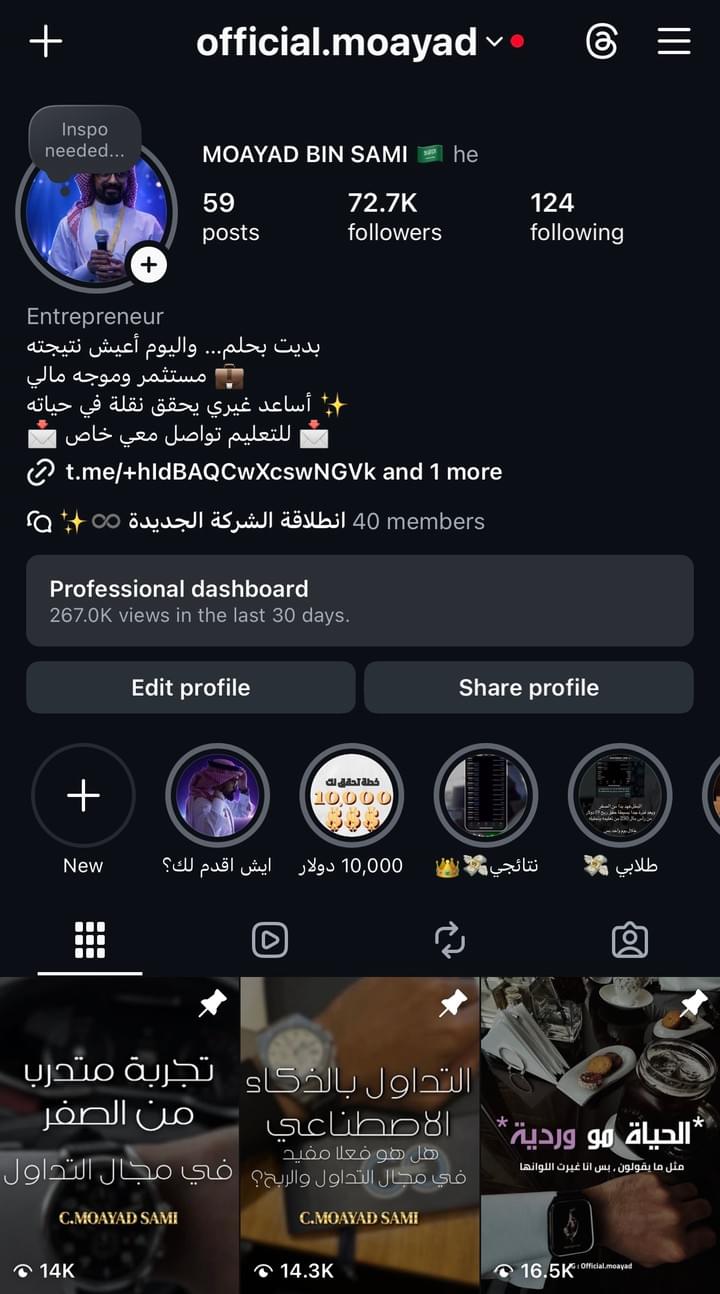Image resolution: width=720 pixels, height=1294 pixels.
Task: Open the 10,000 دولار highlight
Action: tap(351, 796)
